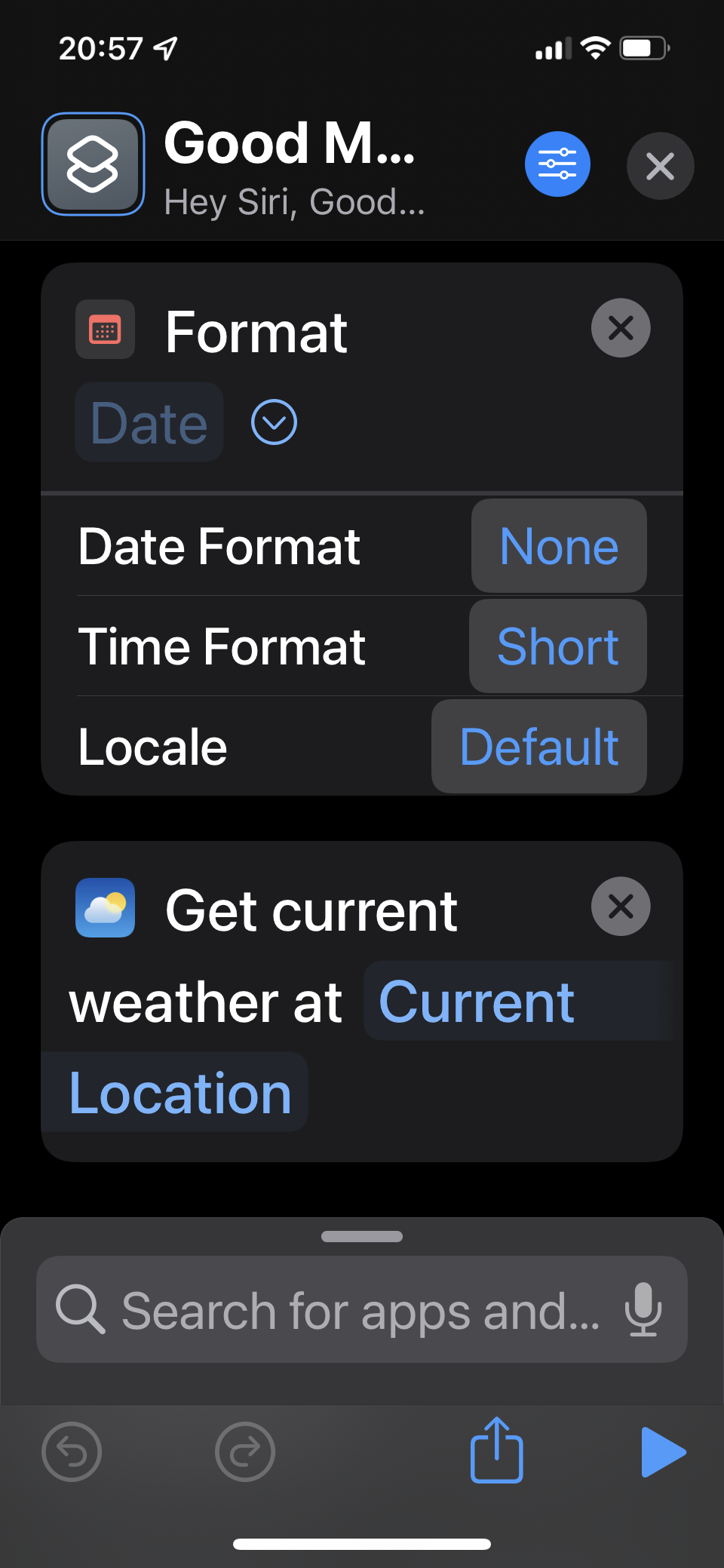Open the shortcut settings sliders button
The height and width of the screenshot is (1568, 724).
pyautogui.click(x=557, y=164)
